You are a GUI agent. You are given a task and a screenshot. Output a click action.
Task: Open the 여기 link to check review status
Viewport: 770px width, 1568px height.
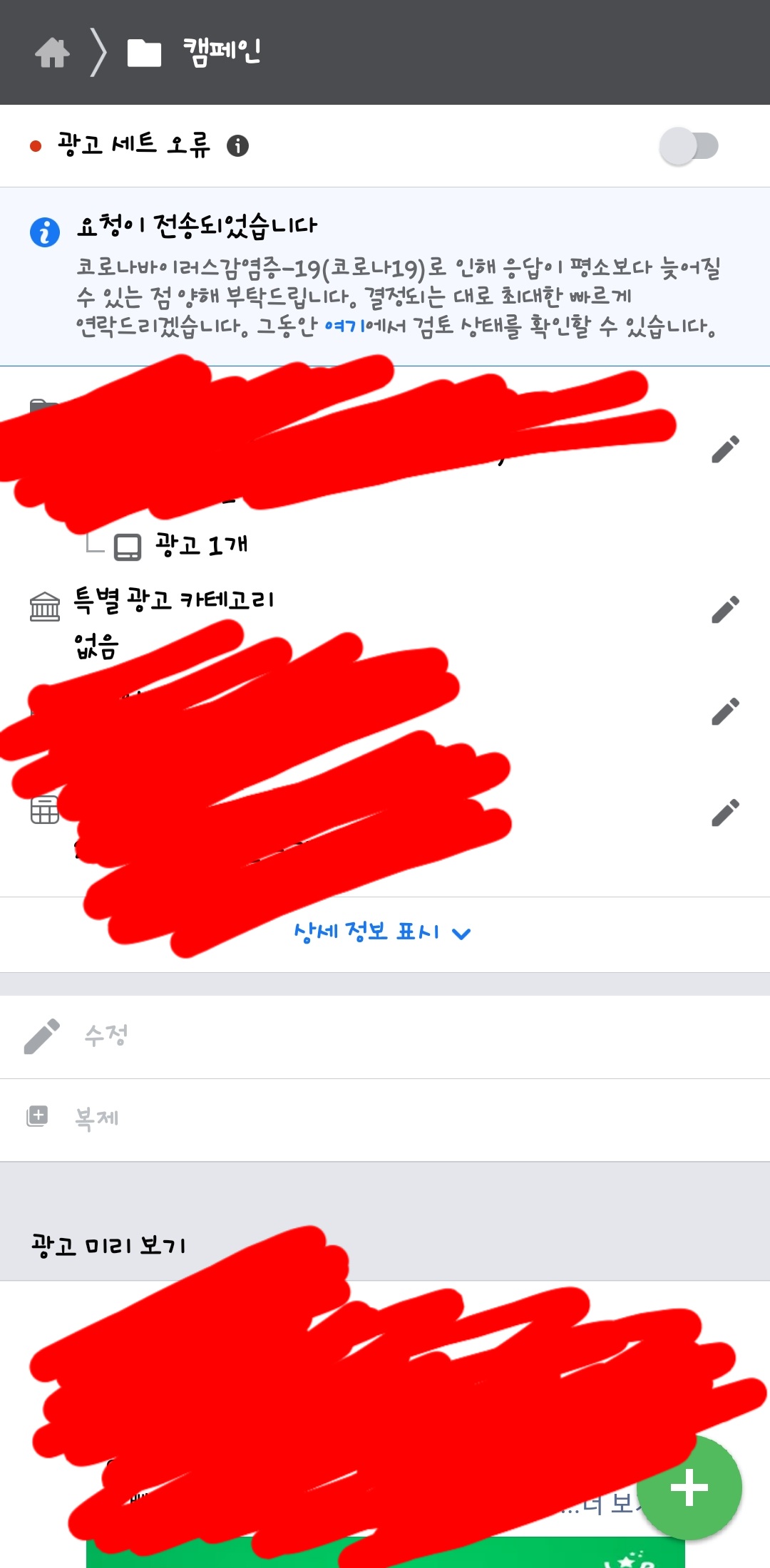coord(344,326)
